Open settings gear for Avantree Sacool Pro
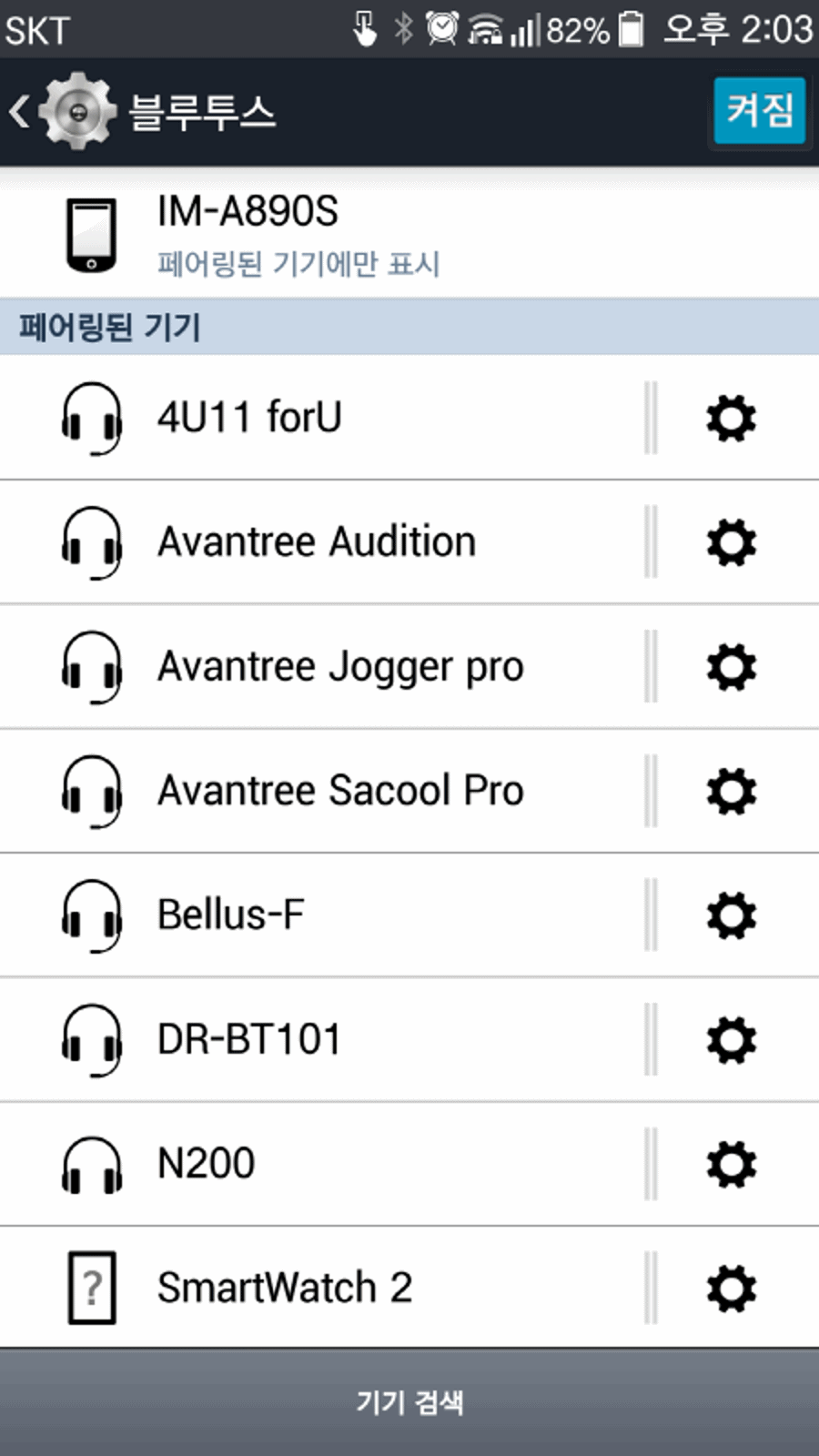The image size is (819, 1456). pyautogui.click(x=732, y=791)
